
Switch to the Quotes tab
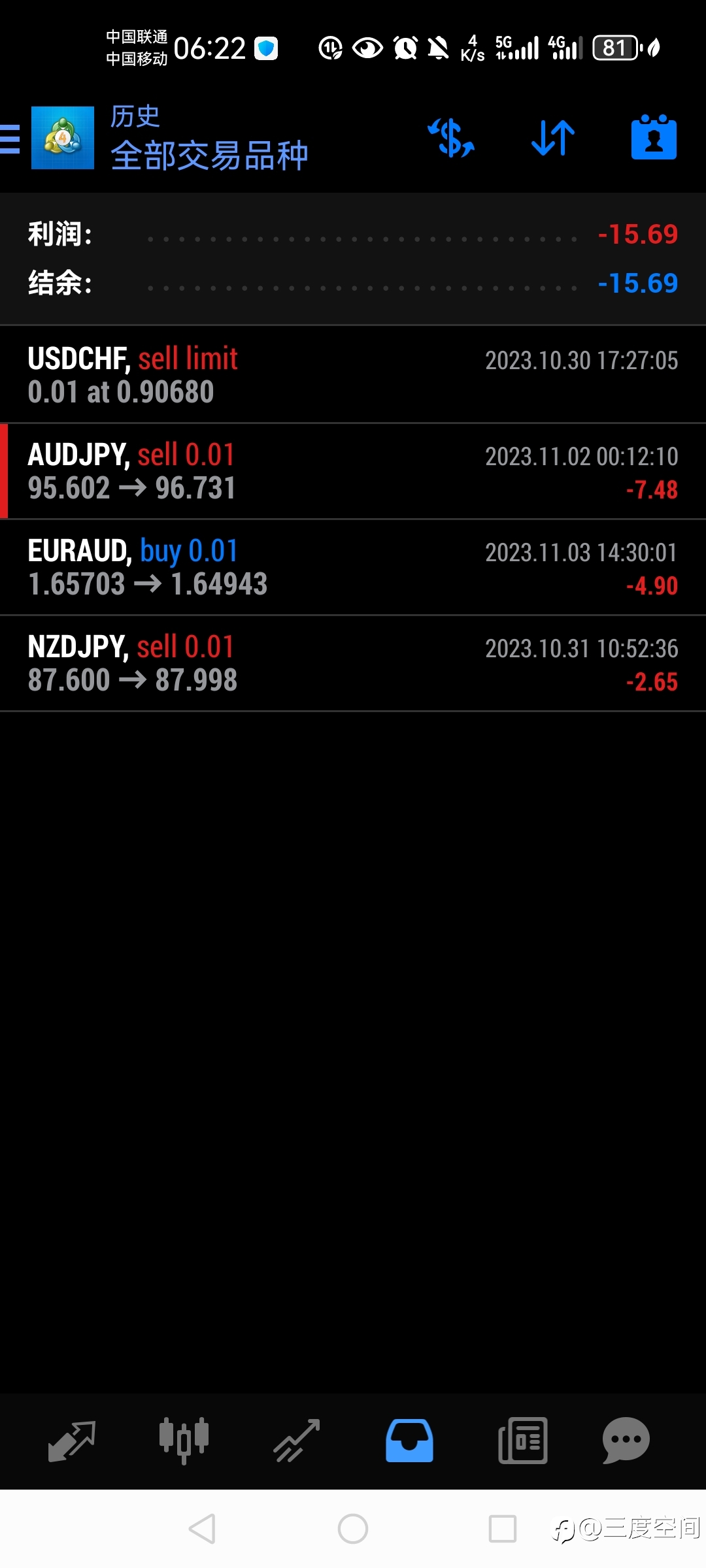[x=72, y=1441]
